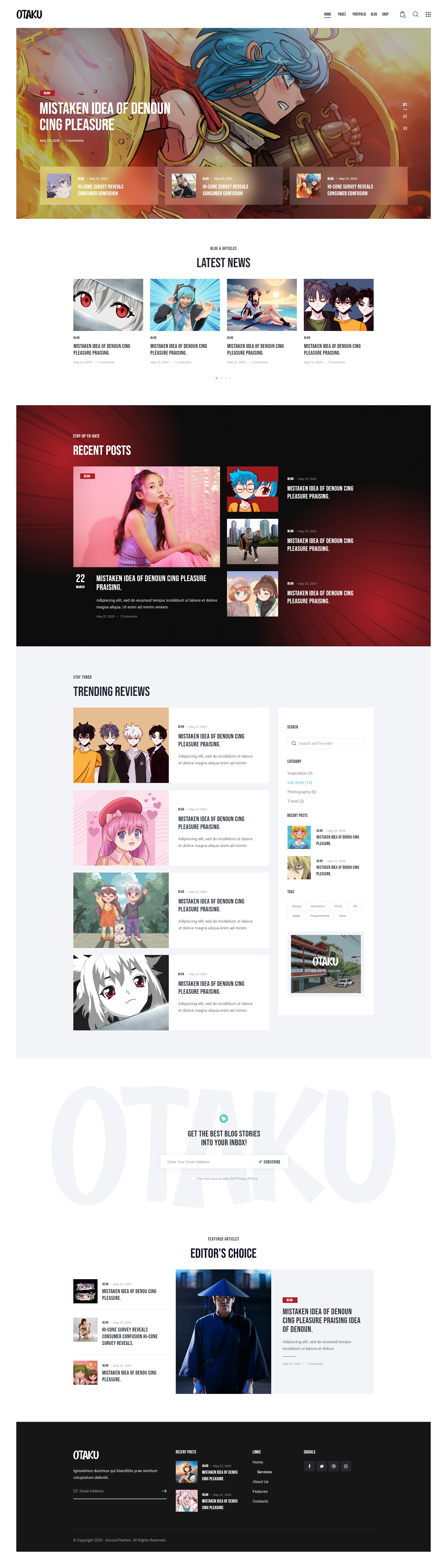The height and width of the screenshot is (1568, 447).
Task: Select the Programming tag
Action: point(319,915)
